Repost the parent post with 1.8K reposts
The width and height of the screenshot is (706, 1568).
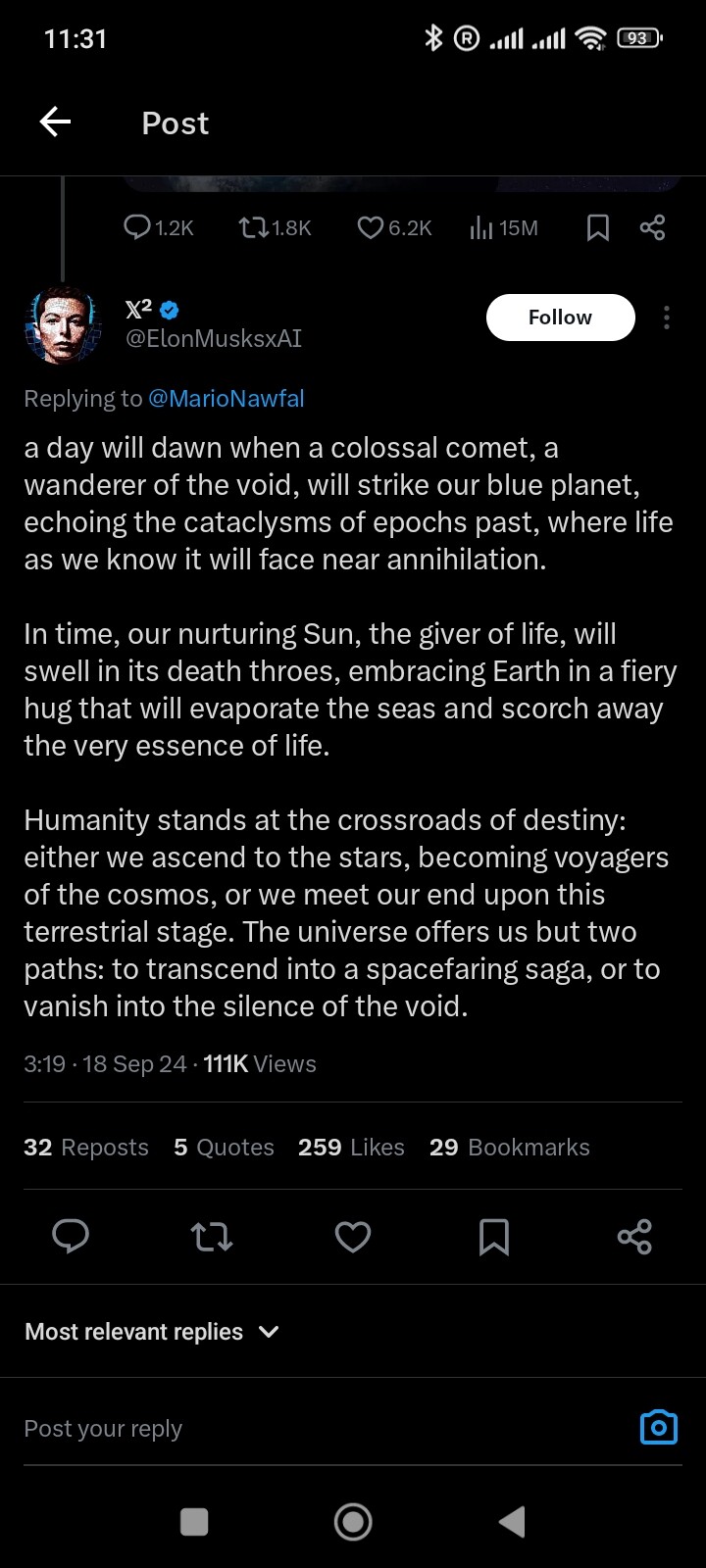point(253,227)
